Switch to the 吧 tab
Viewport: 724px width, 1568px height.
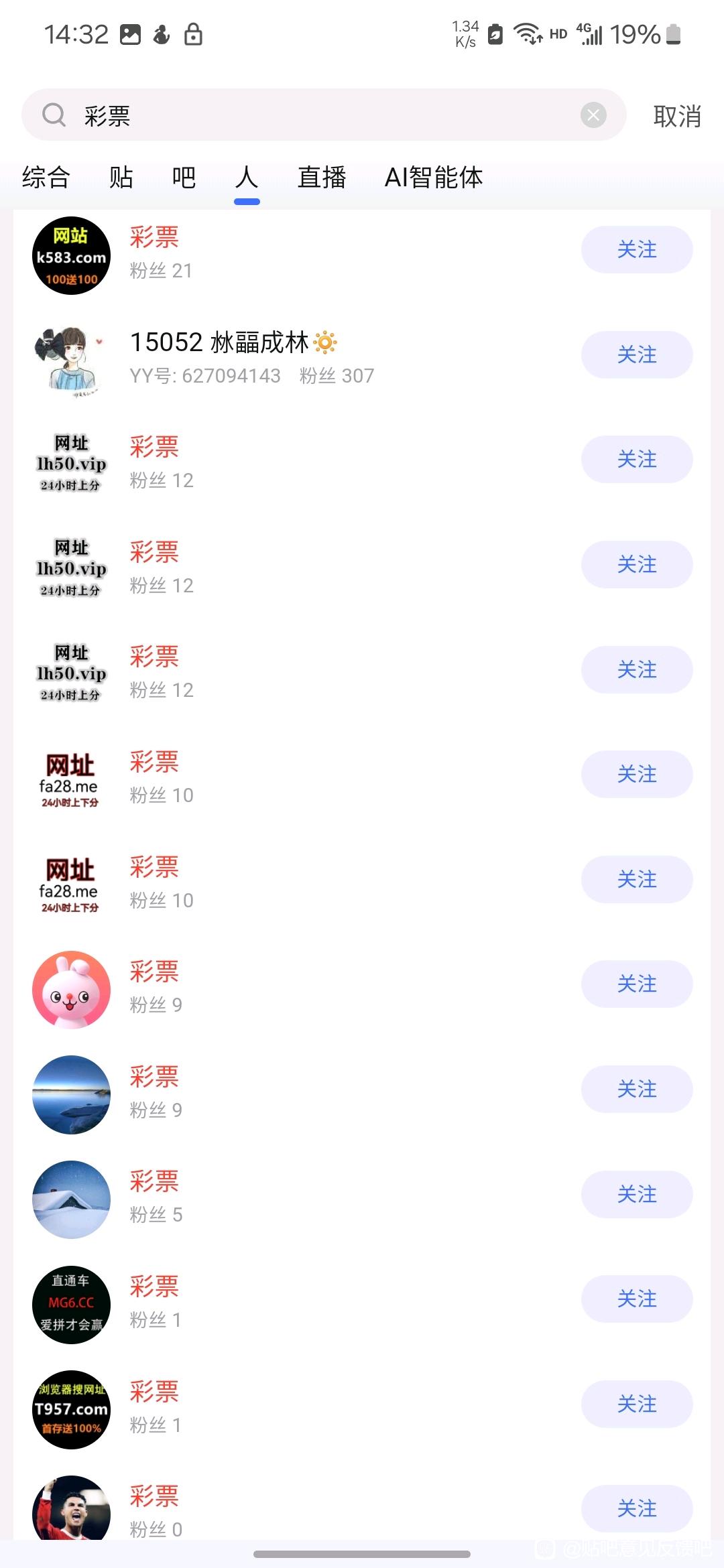click(x=184, y=178)
